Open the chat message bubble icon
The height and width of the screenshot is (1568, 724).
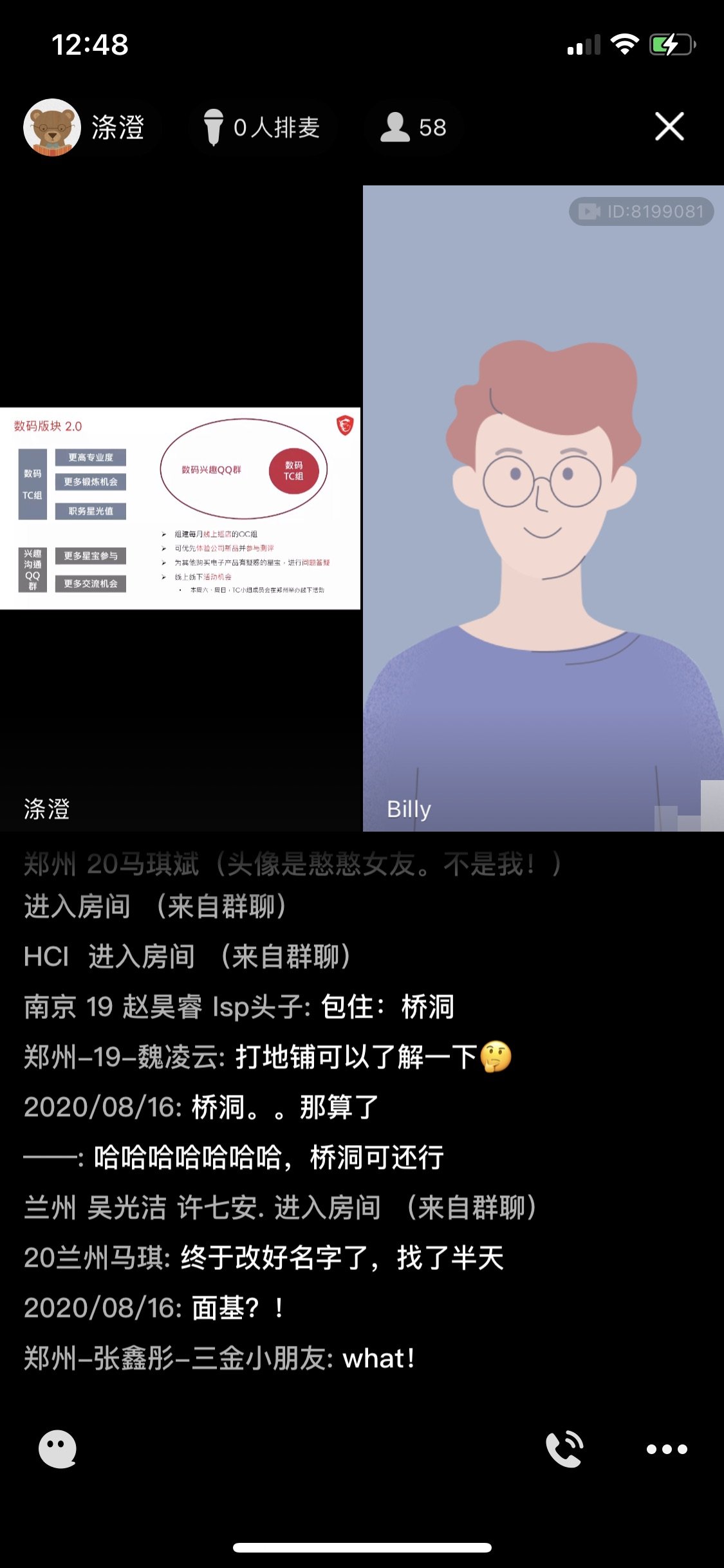57,1449
